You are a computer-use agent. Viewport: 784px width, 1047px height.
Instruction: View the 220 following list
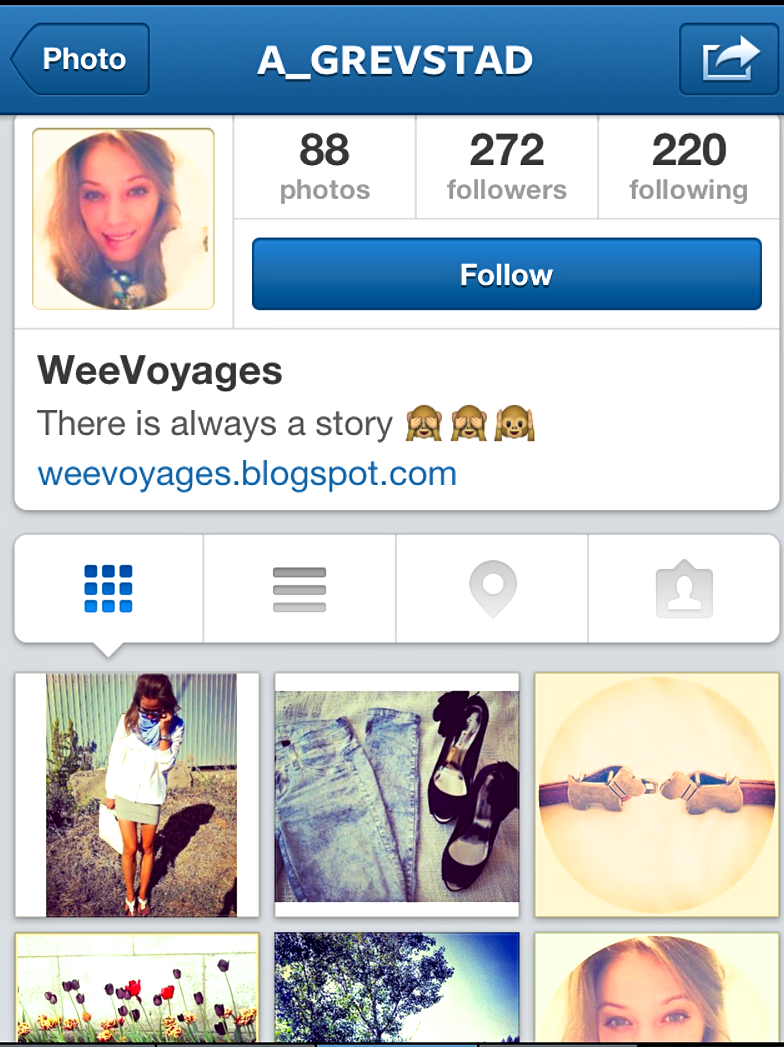pos(688,167)
